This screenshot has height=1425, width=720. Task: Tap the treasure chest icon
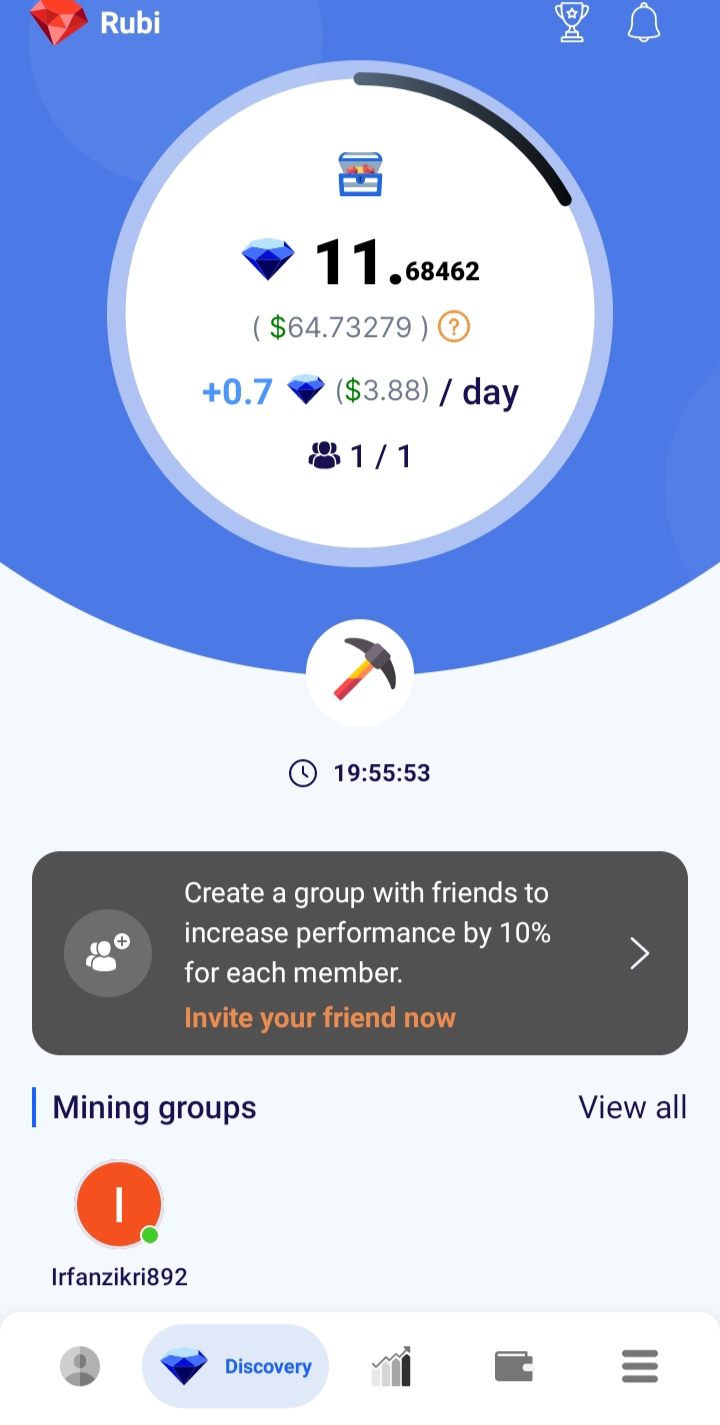point(360,174)
